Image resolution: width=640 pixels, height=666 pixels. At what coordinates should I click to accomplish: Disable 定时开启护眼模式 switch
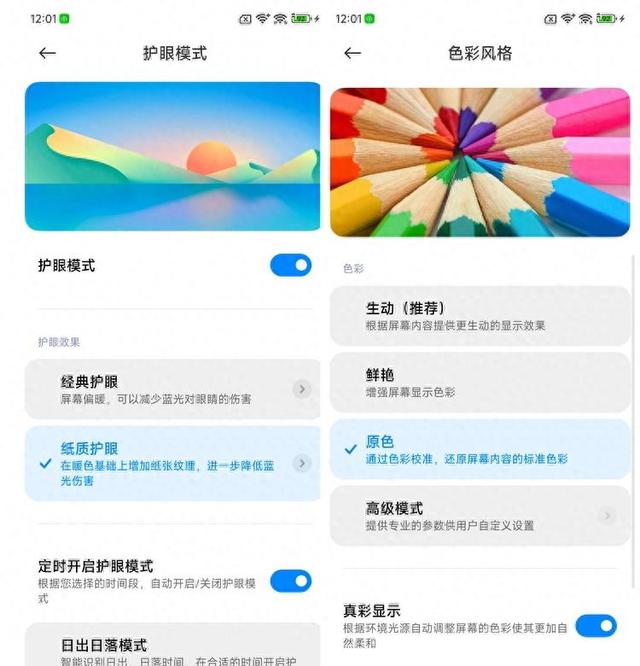(291, 581)
